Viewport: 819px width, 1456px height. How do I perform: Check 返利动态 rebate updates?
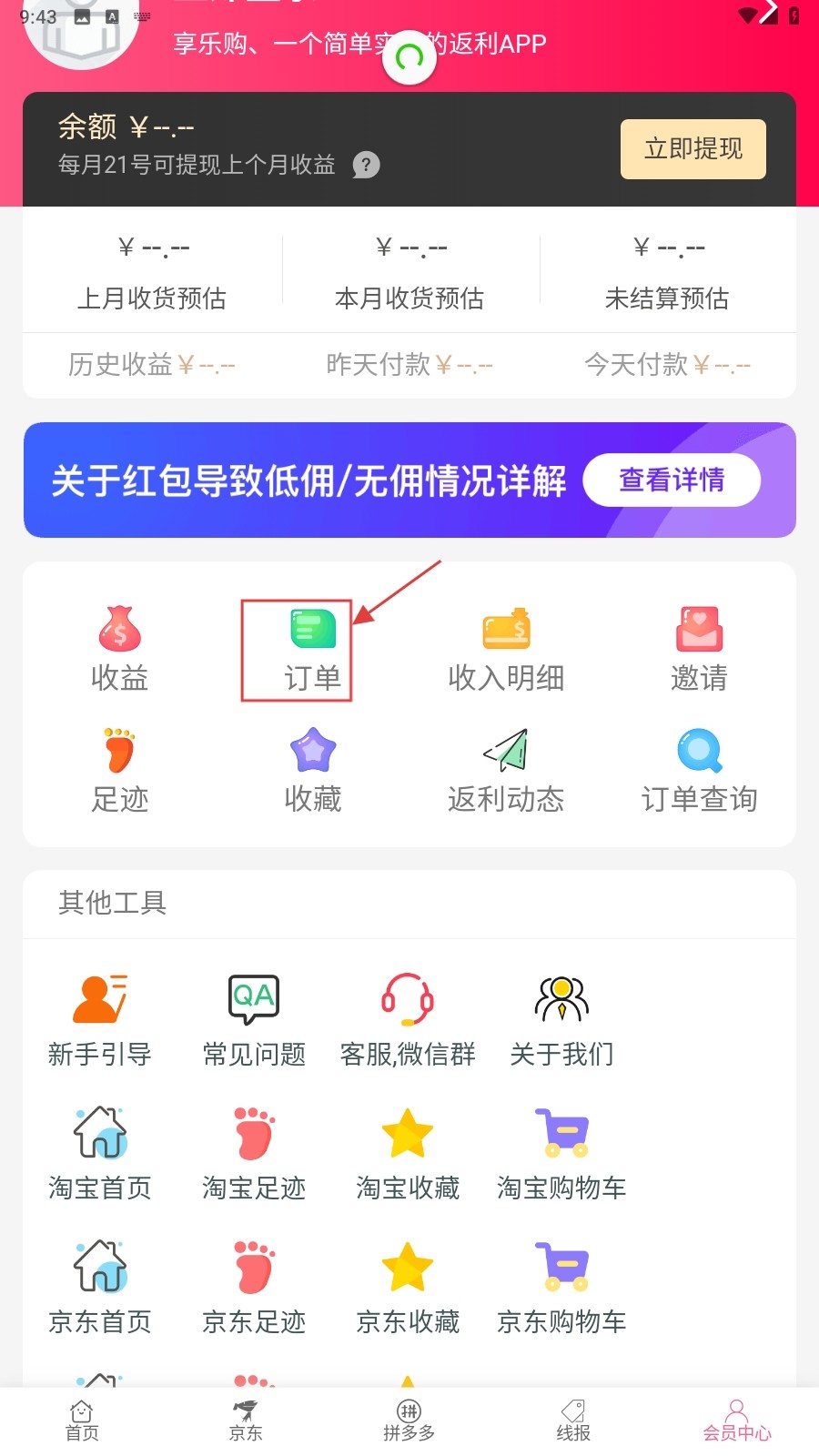point(506,771)
